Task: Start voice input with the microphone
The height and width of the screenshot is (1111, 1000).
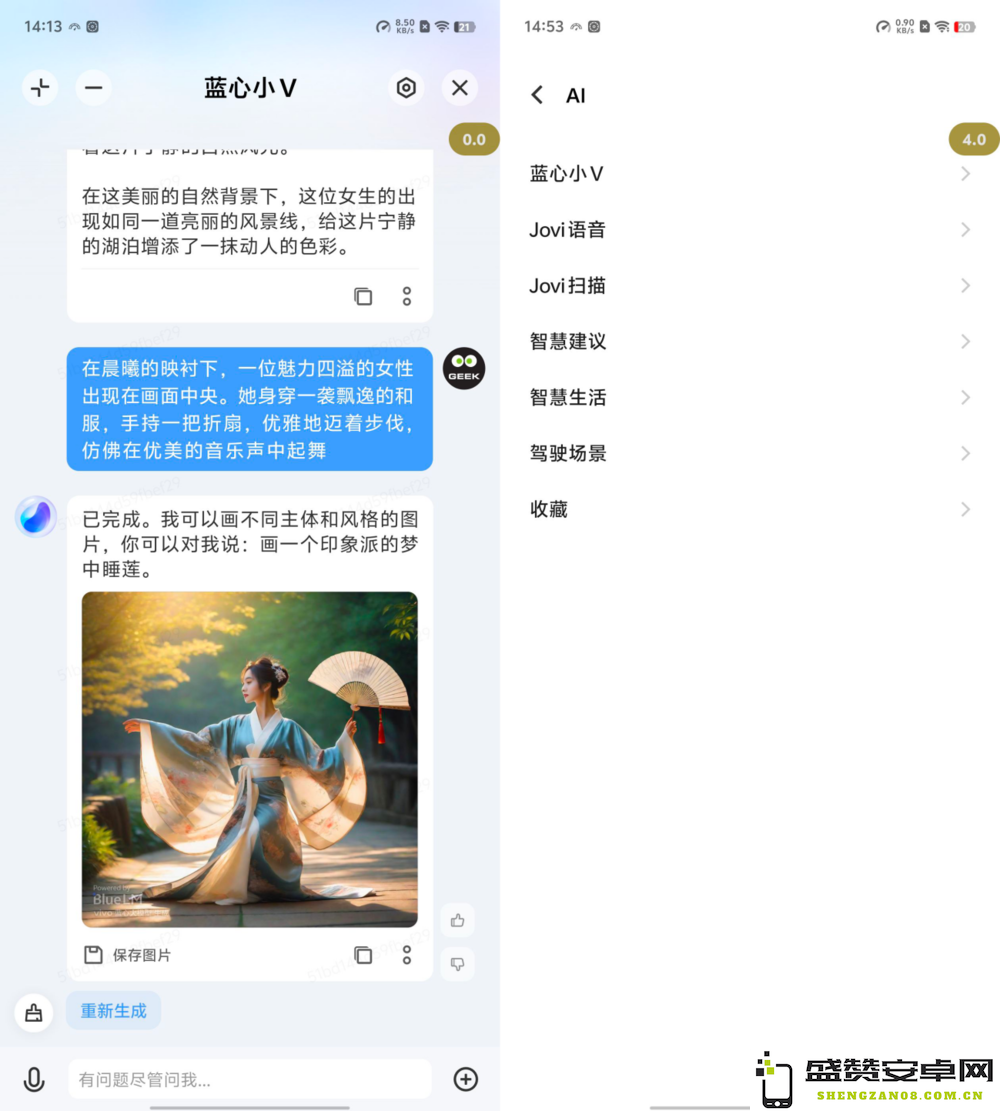Action: pyautogui.click(x=34, y=1080)
